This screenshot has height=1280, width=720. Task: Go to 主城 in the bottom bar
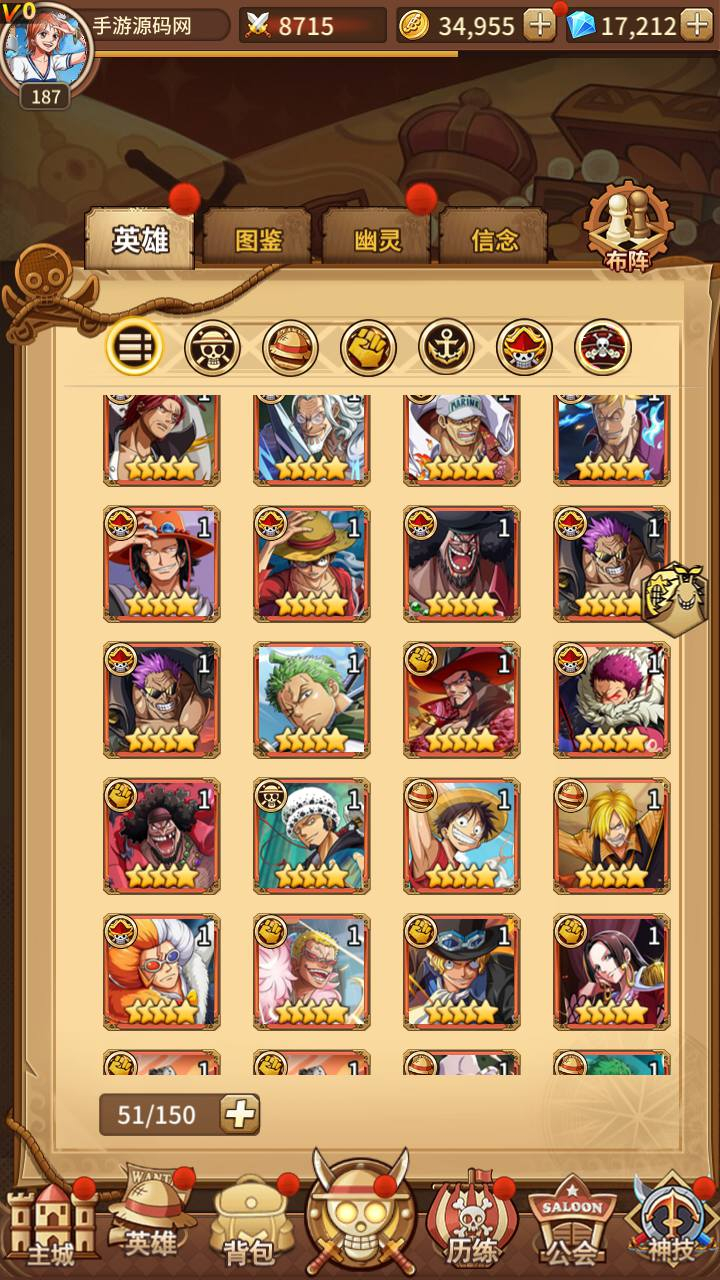click(51, 1224)
